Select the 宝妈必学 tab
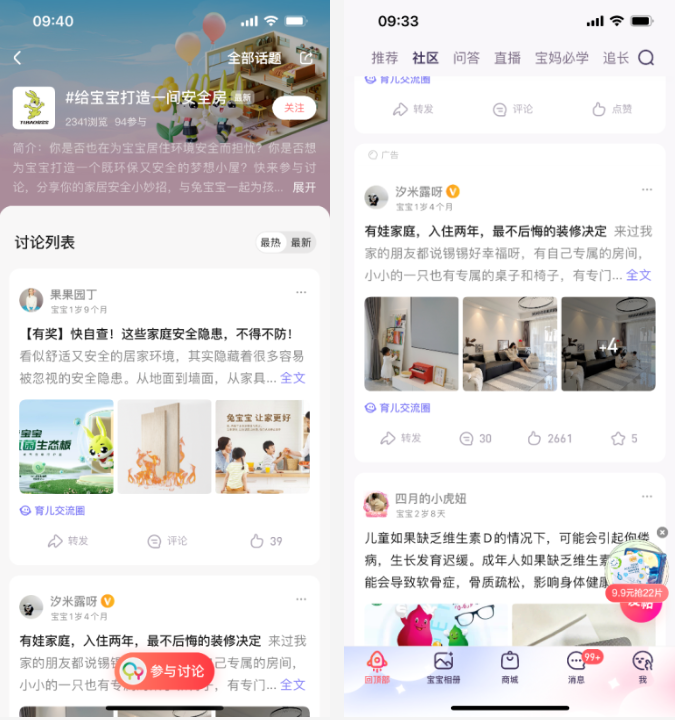The image size is (675, 720). point(561,58)
